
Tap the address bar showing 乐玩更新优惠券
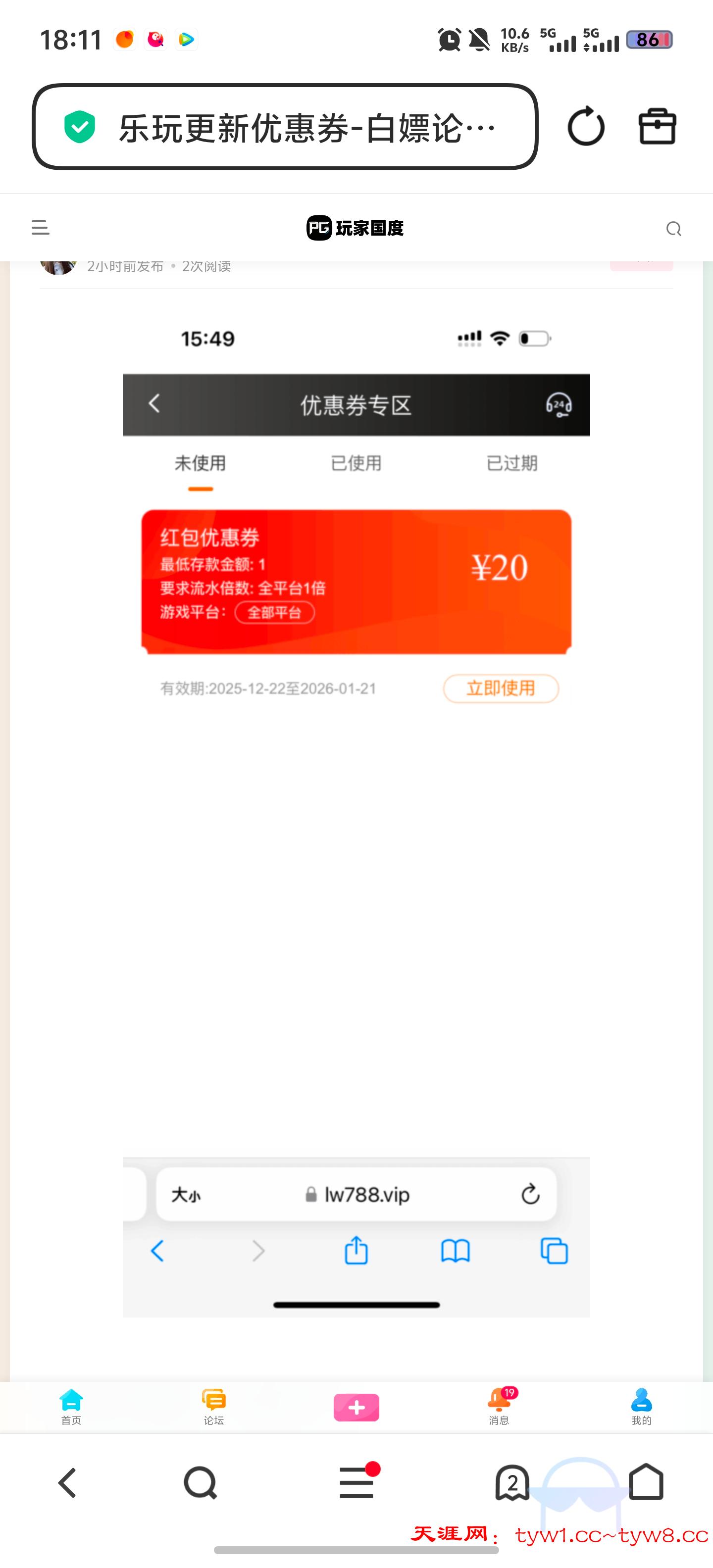[x=305, y=127]
